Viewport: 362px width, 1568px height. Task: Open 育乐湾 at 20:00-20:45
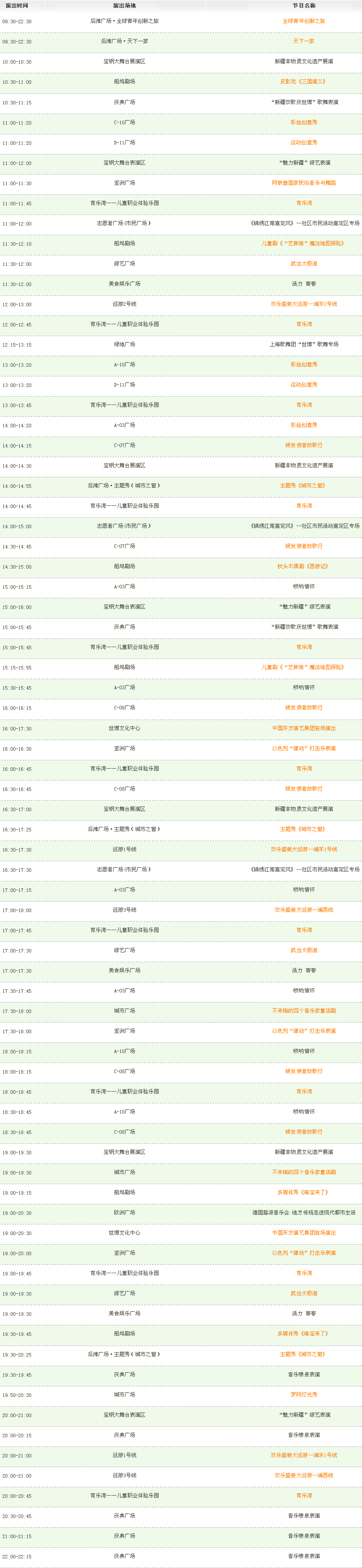(304, 1495)
